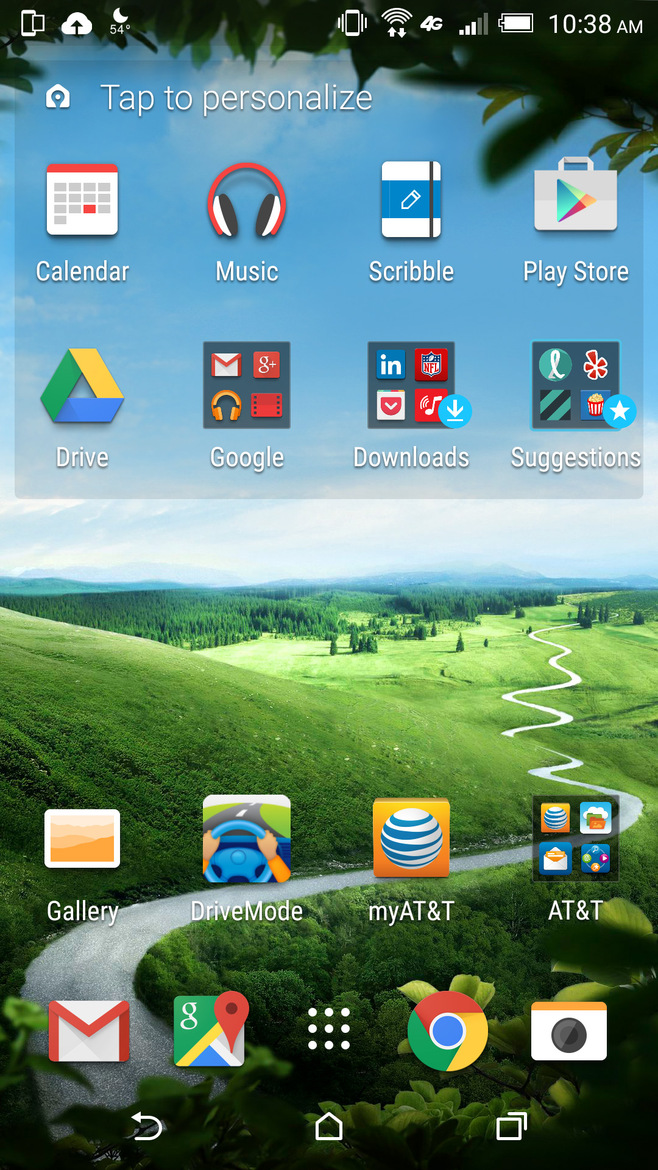Open the Google folder
Screen dimensions: 658x1170
tap(247, 386)
